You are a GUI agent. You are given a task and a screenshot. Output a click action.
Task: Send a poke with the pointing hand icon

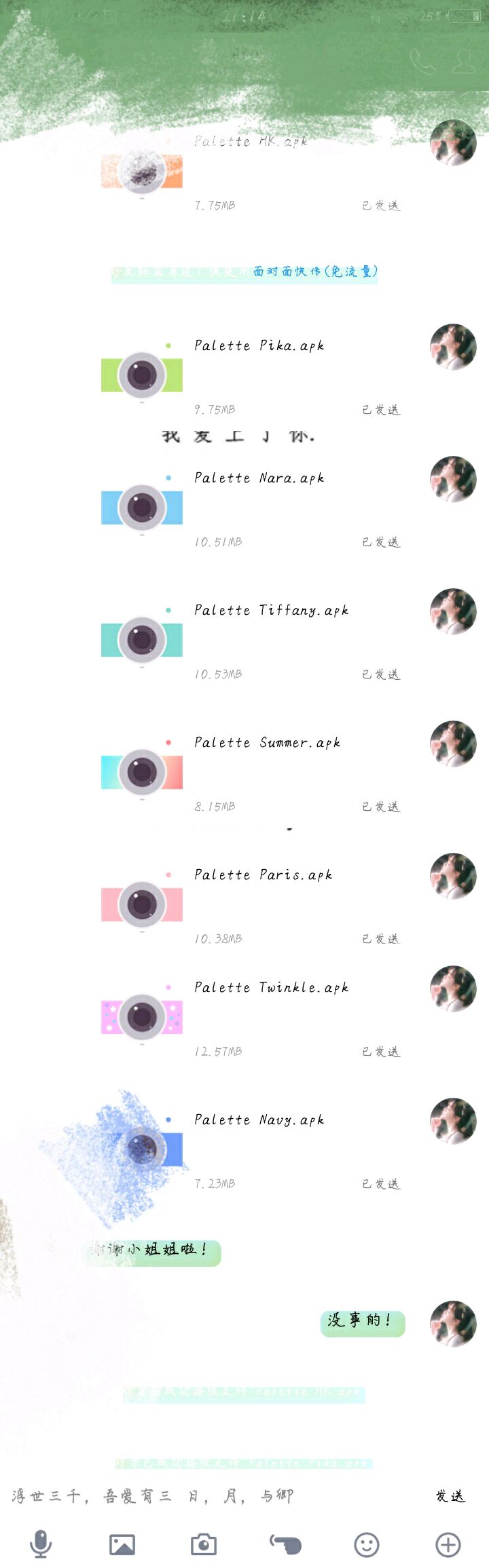coord(285,1545)
